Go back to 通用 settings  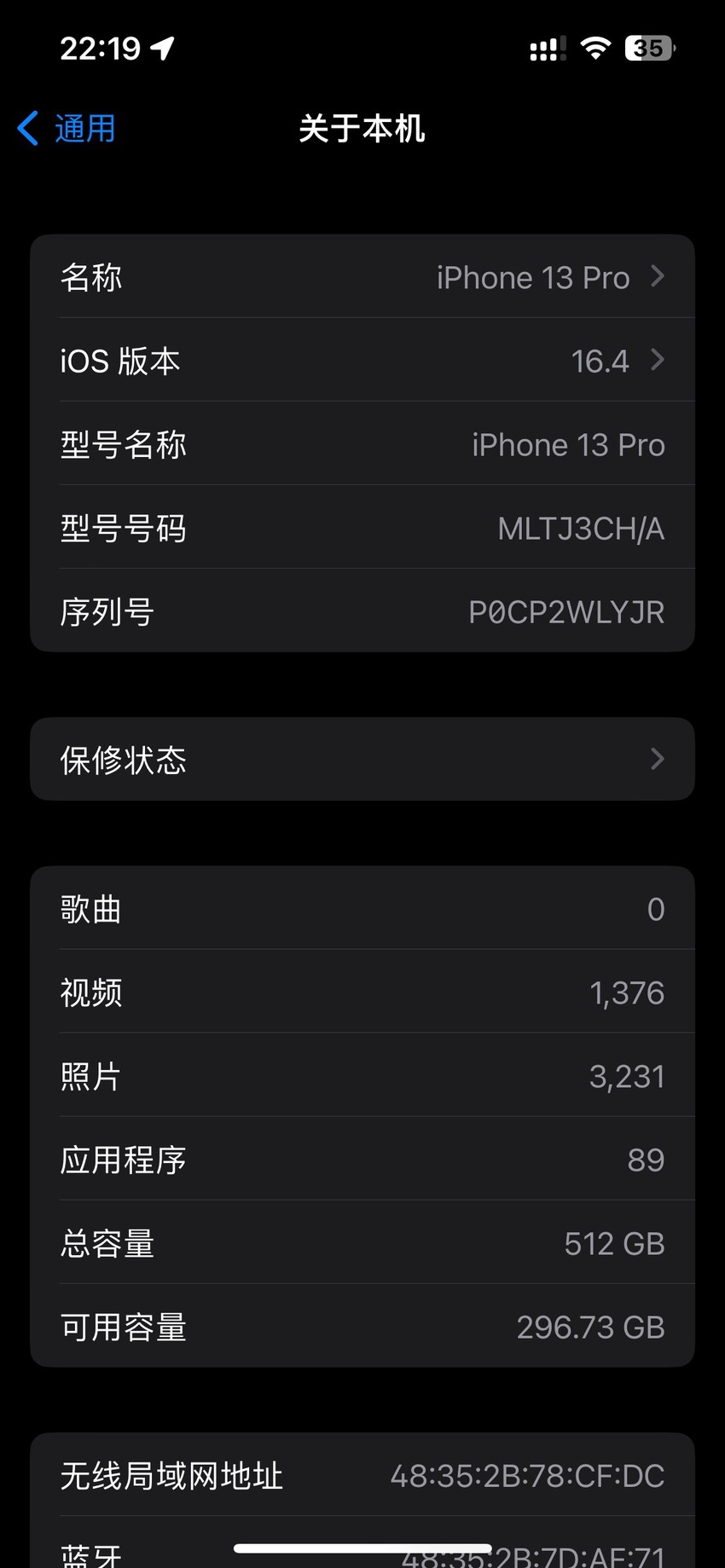pos(67,129)
